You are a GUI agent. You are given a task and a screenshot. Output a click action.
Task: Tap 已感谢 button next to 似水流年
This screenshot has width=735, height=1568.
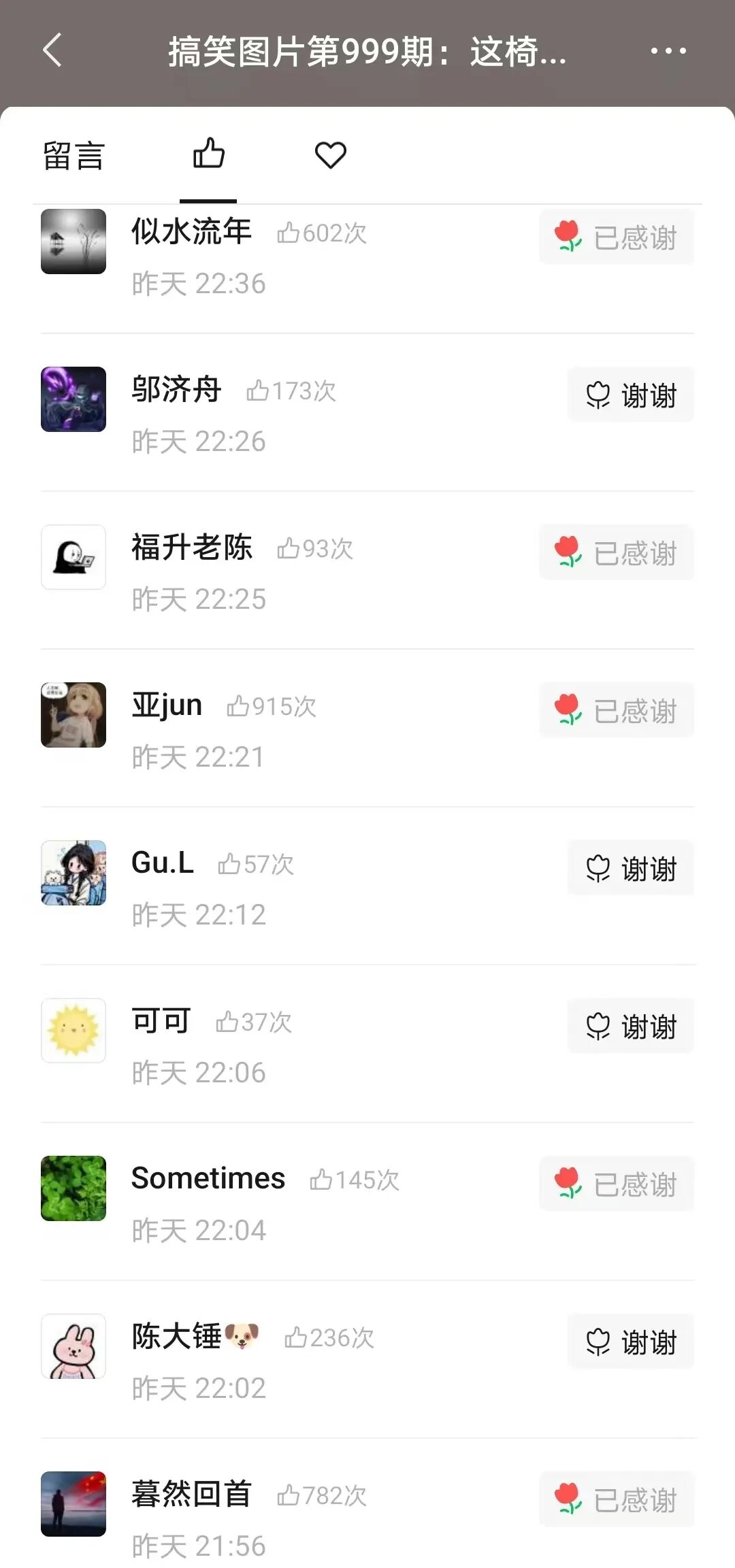click(x=617, y=237)
